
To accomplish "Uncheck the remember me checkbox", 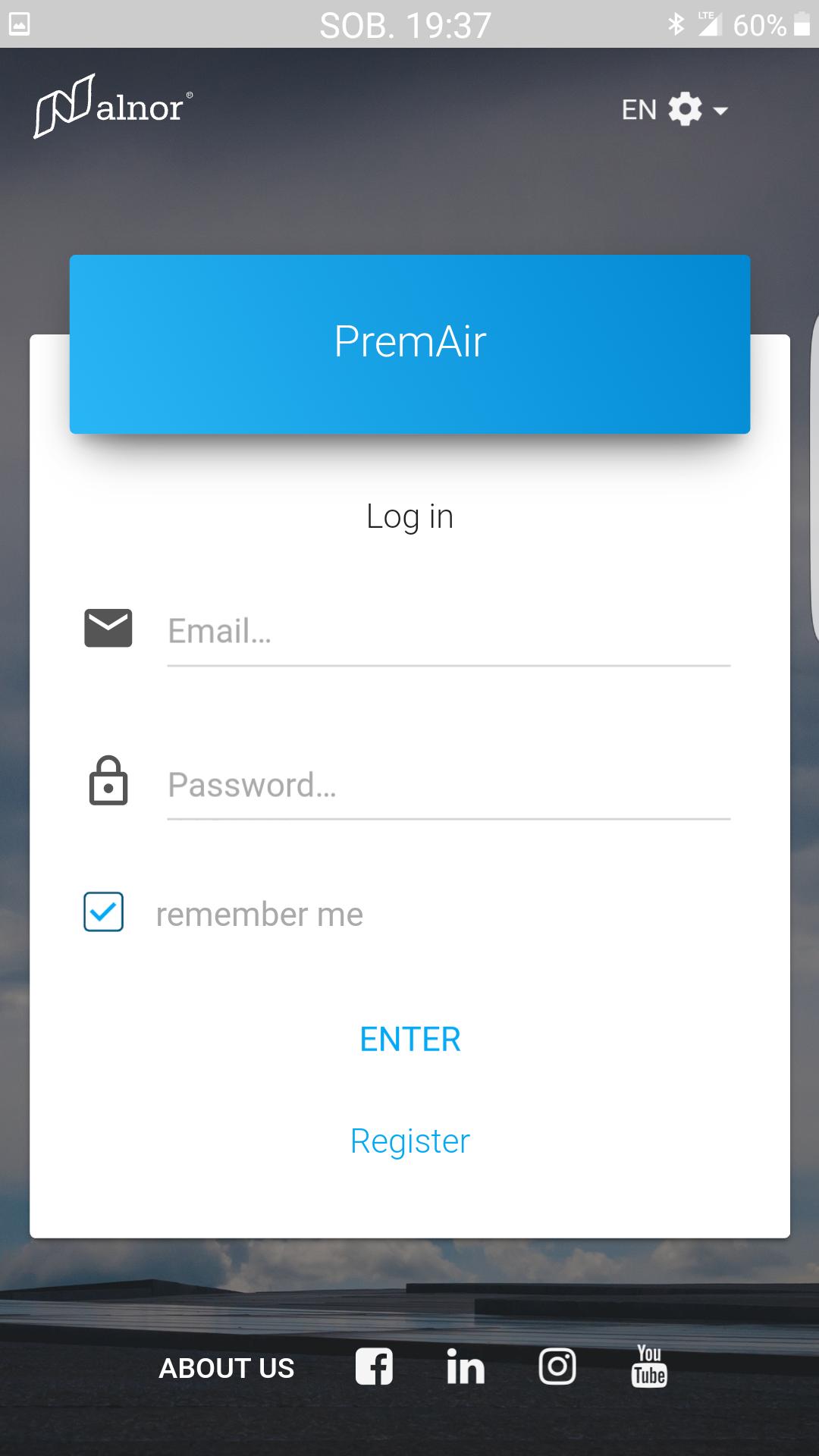I will point(102,912).
